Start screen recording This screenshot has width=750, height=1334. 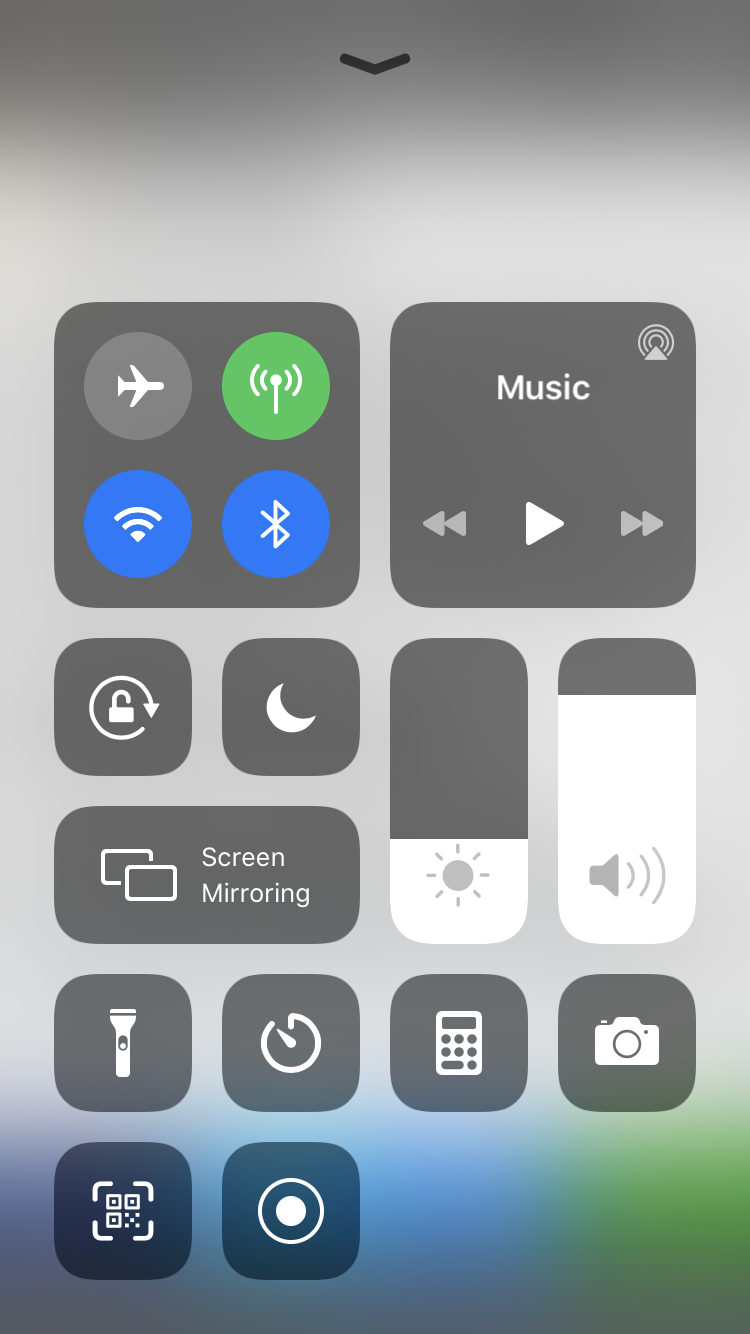[x=291, y=1211]
